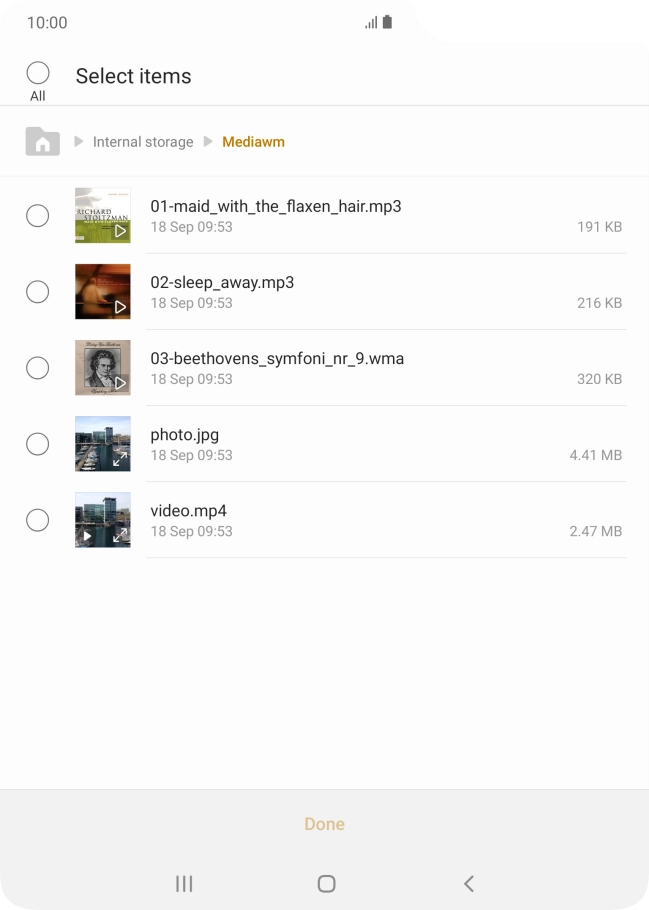Select 01-maid_with_the_flaxen_hair.mp3 checkbox
This screenshot has width=649, height=910.
click(x=37, y=215)
